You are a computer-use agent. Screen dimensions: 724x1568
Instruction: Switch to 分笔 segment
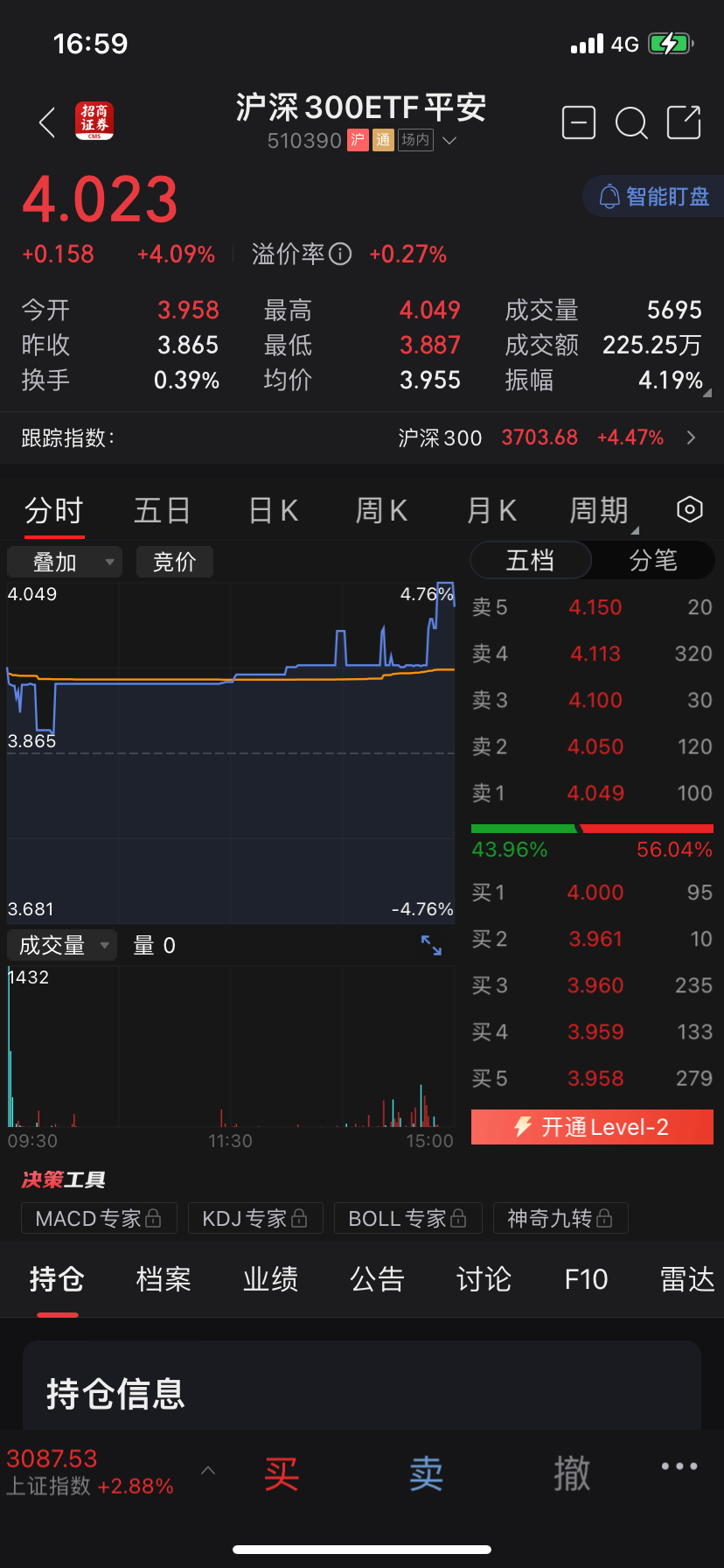pyautogui.click(x=653, y=560)
